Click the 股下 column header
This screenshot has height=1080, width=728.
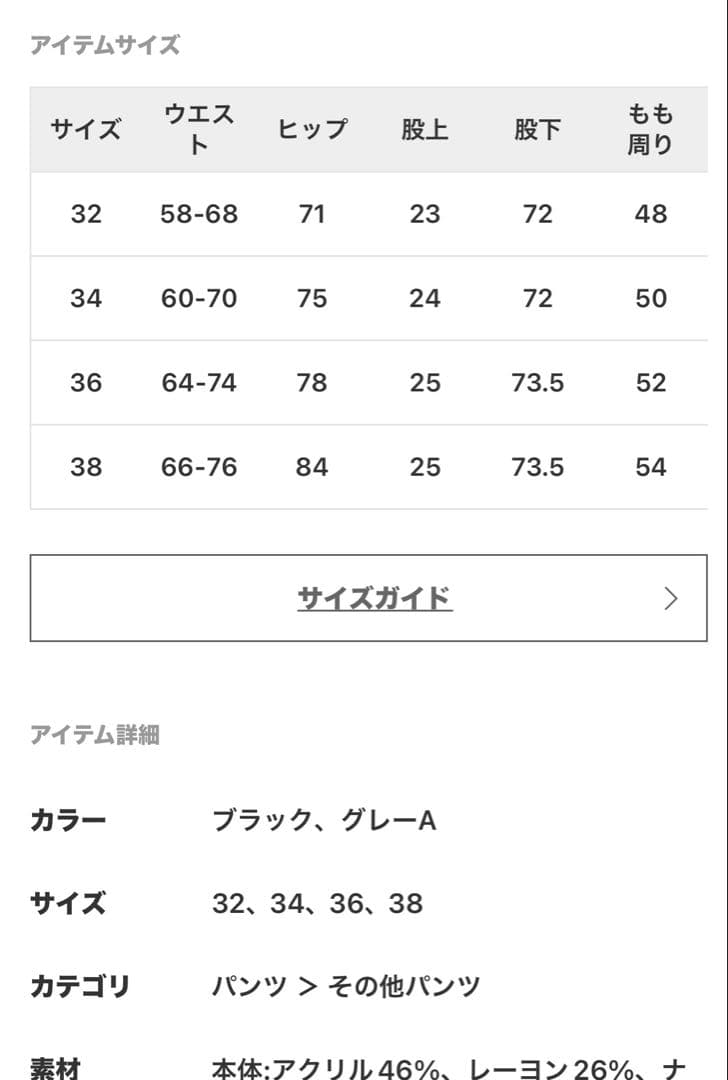point(539,128)
